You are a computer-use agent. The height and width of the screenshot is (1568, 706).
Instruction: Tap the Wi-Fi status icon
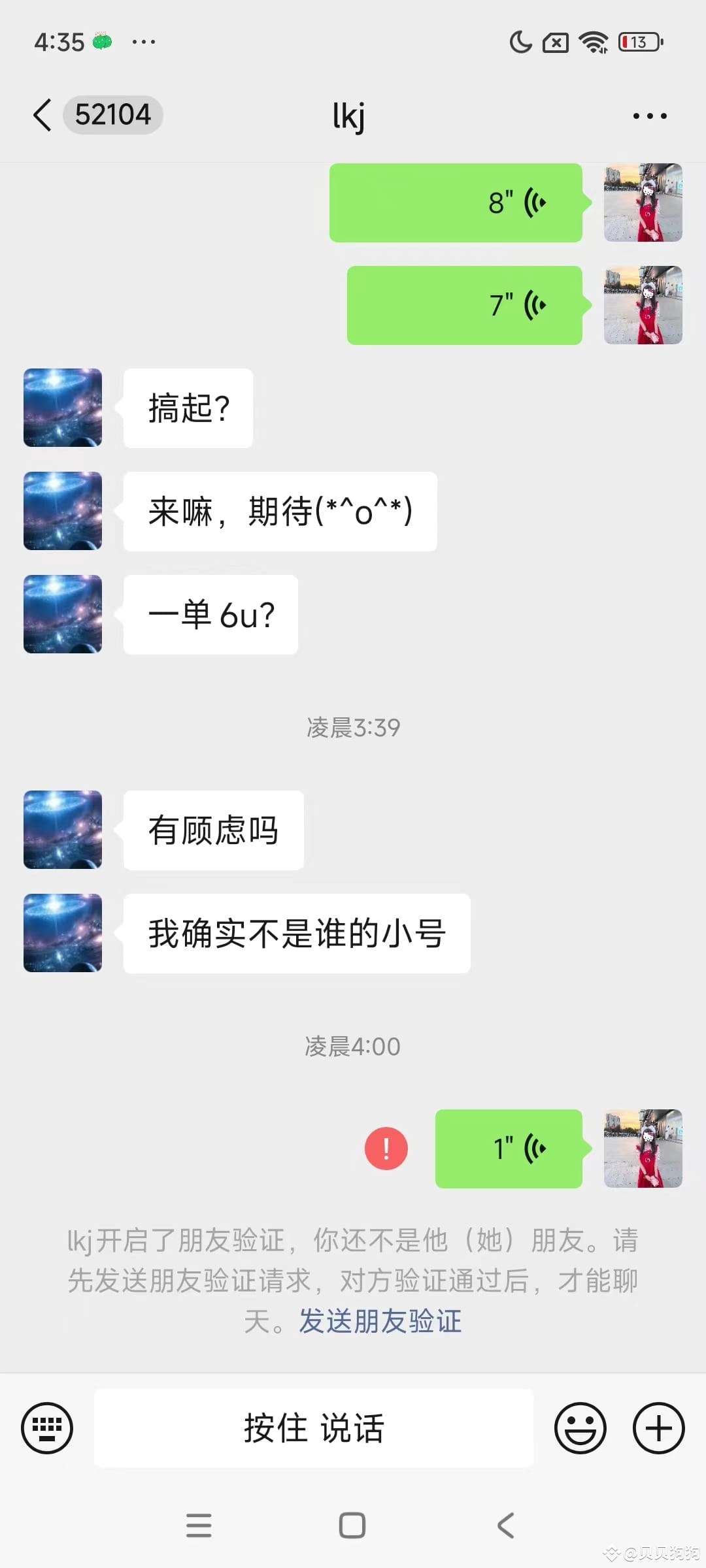592,41
